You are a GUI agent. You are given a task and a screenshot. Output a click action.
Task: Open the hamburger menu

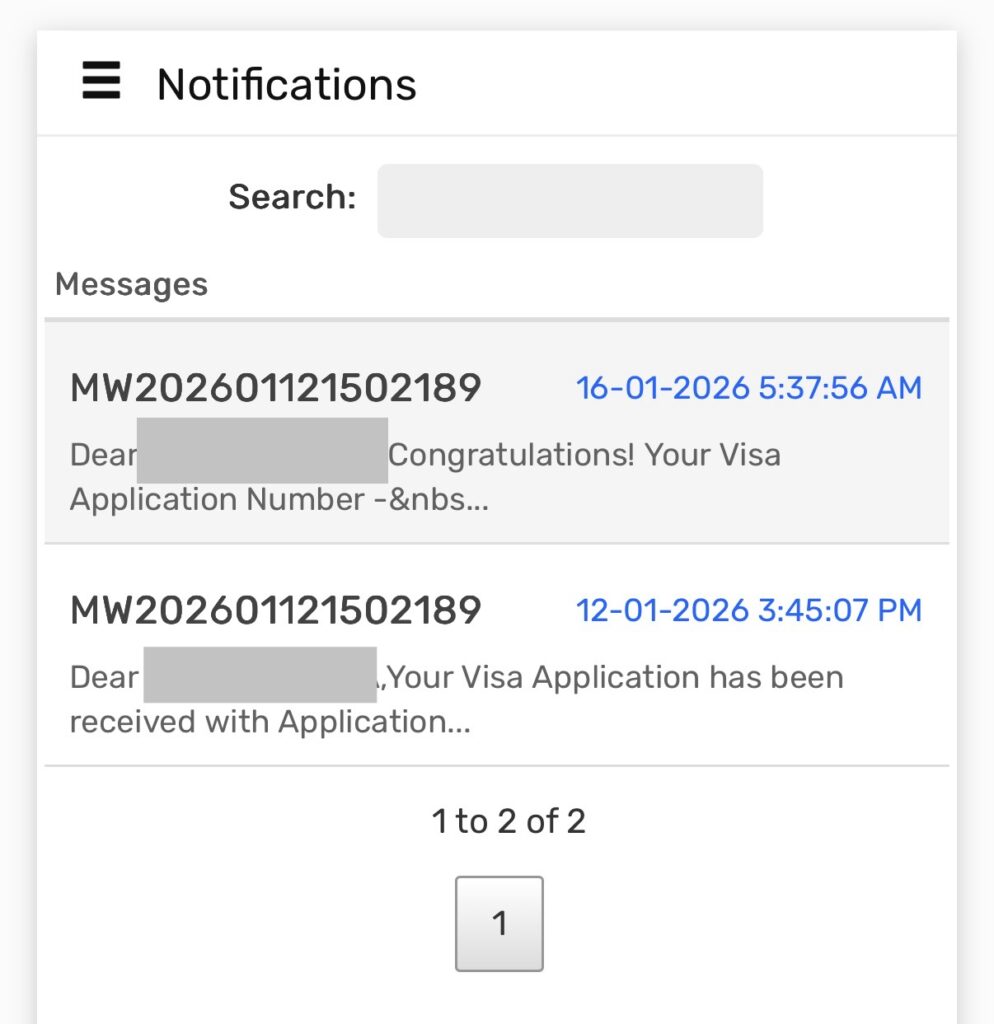coord(101,81)
